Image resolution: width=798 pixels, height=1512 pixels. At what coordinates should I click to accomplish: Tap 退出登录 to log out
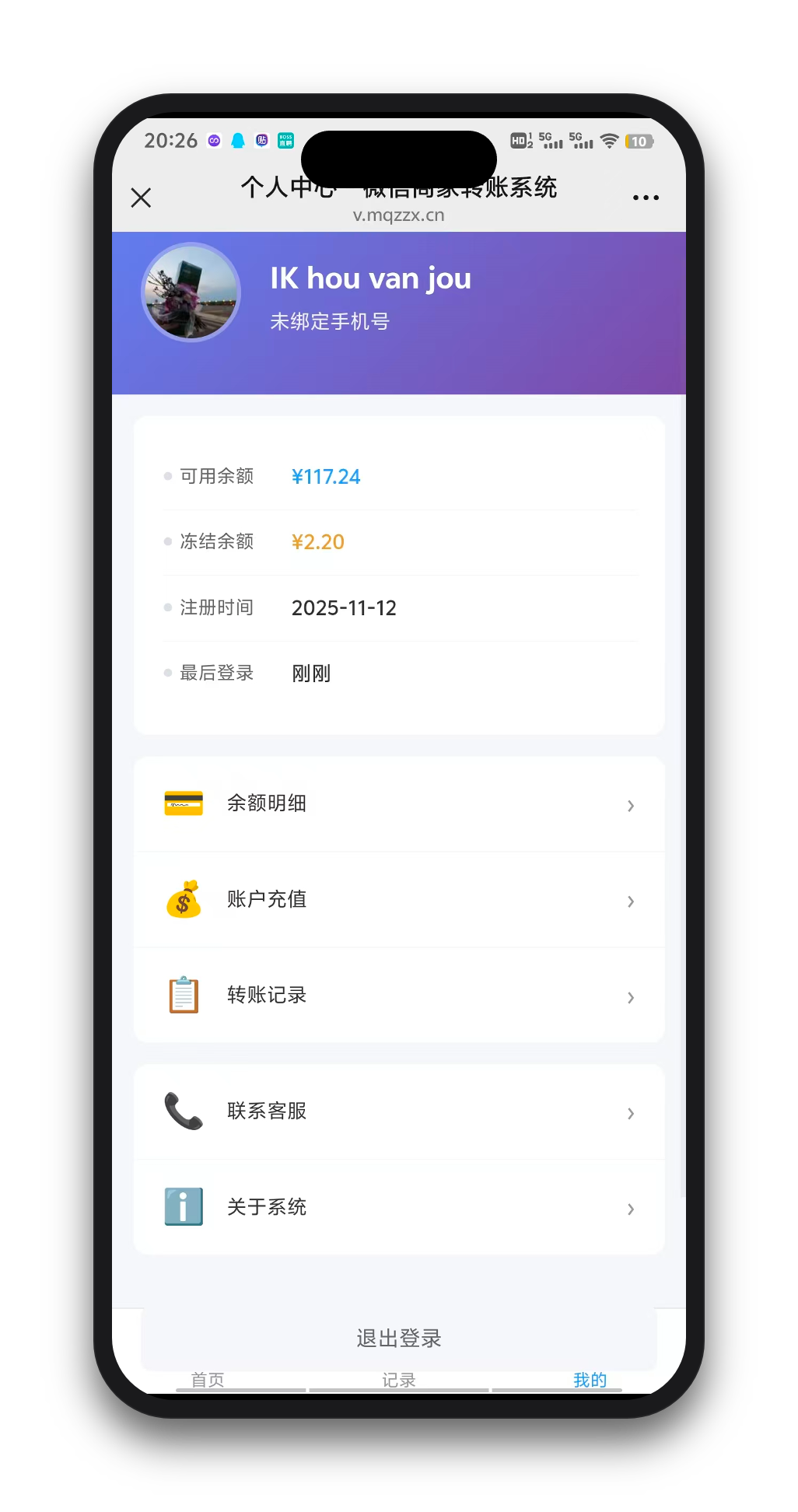pos(399,1338)
